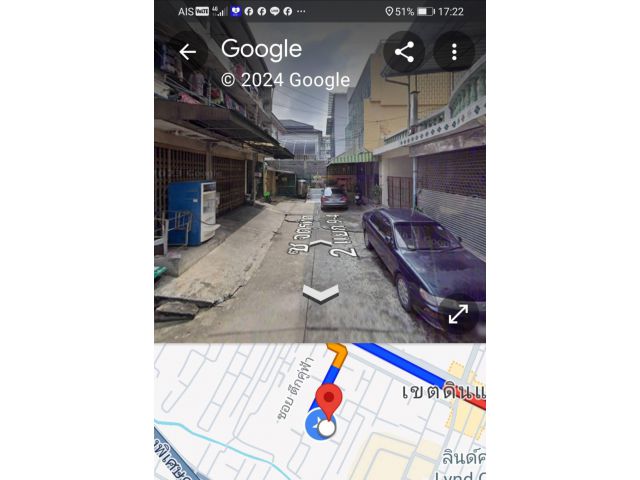Tap the red location pin on map
640x480 pixels.
[329, 397]
